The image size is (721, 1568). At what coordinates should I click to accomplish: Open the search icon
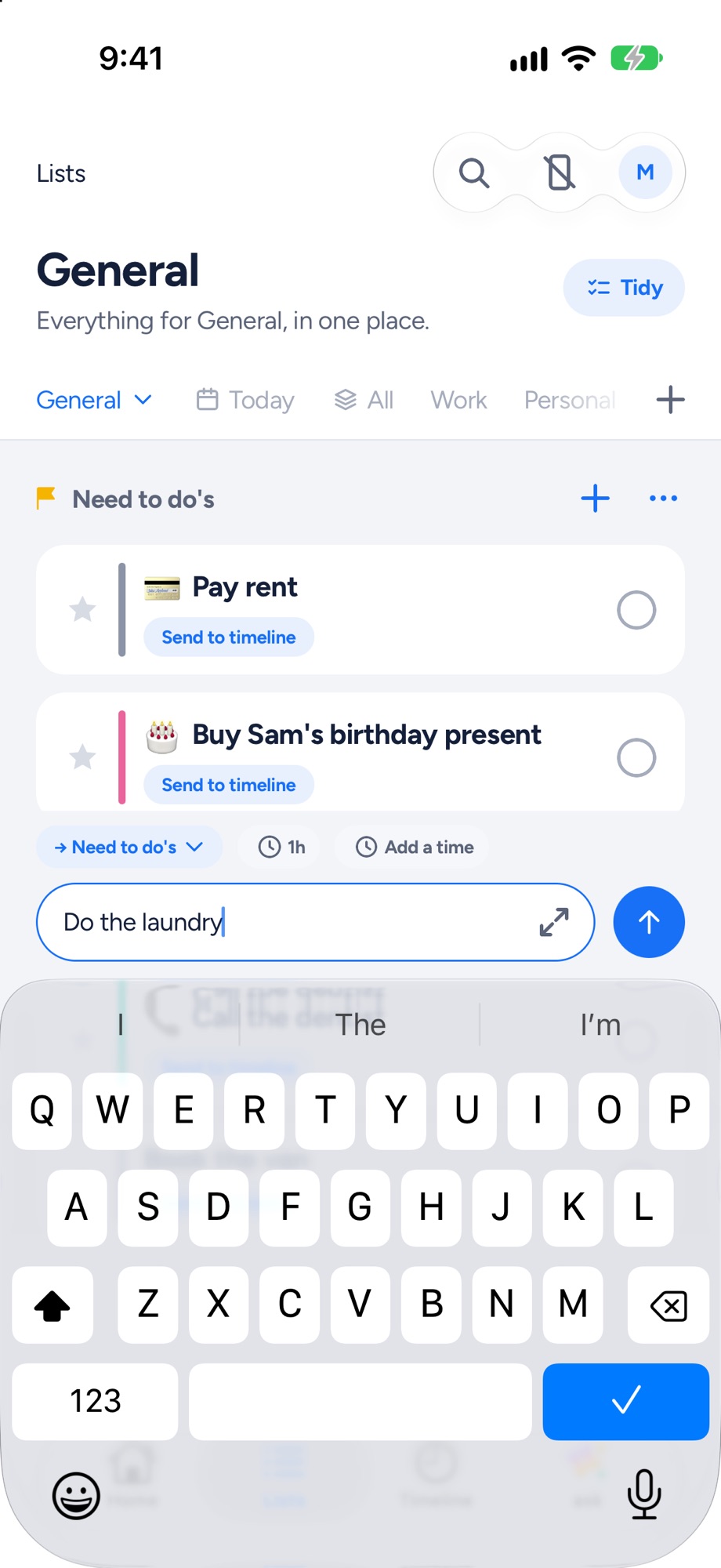click(474, 172)
